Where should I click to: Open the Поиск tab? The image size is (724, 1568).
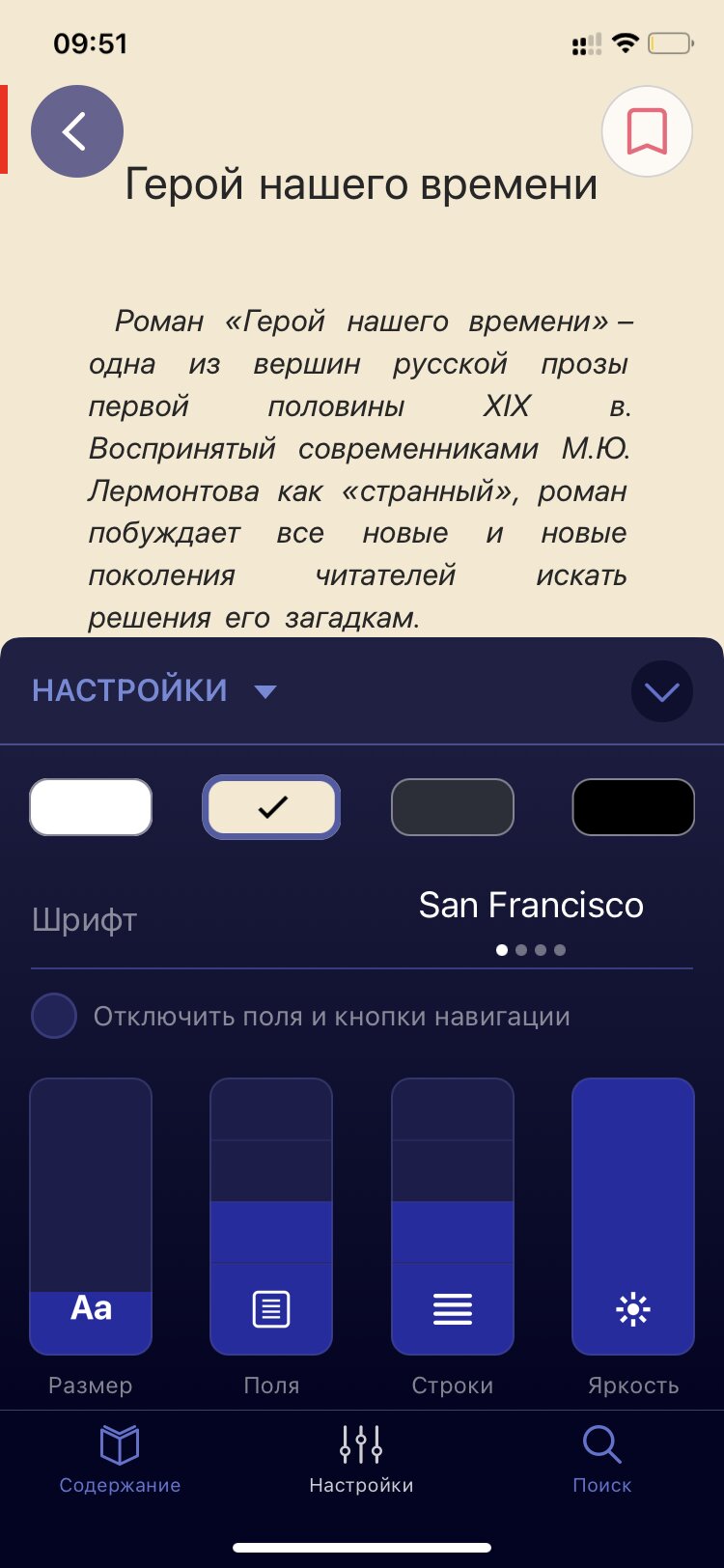602,1459
